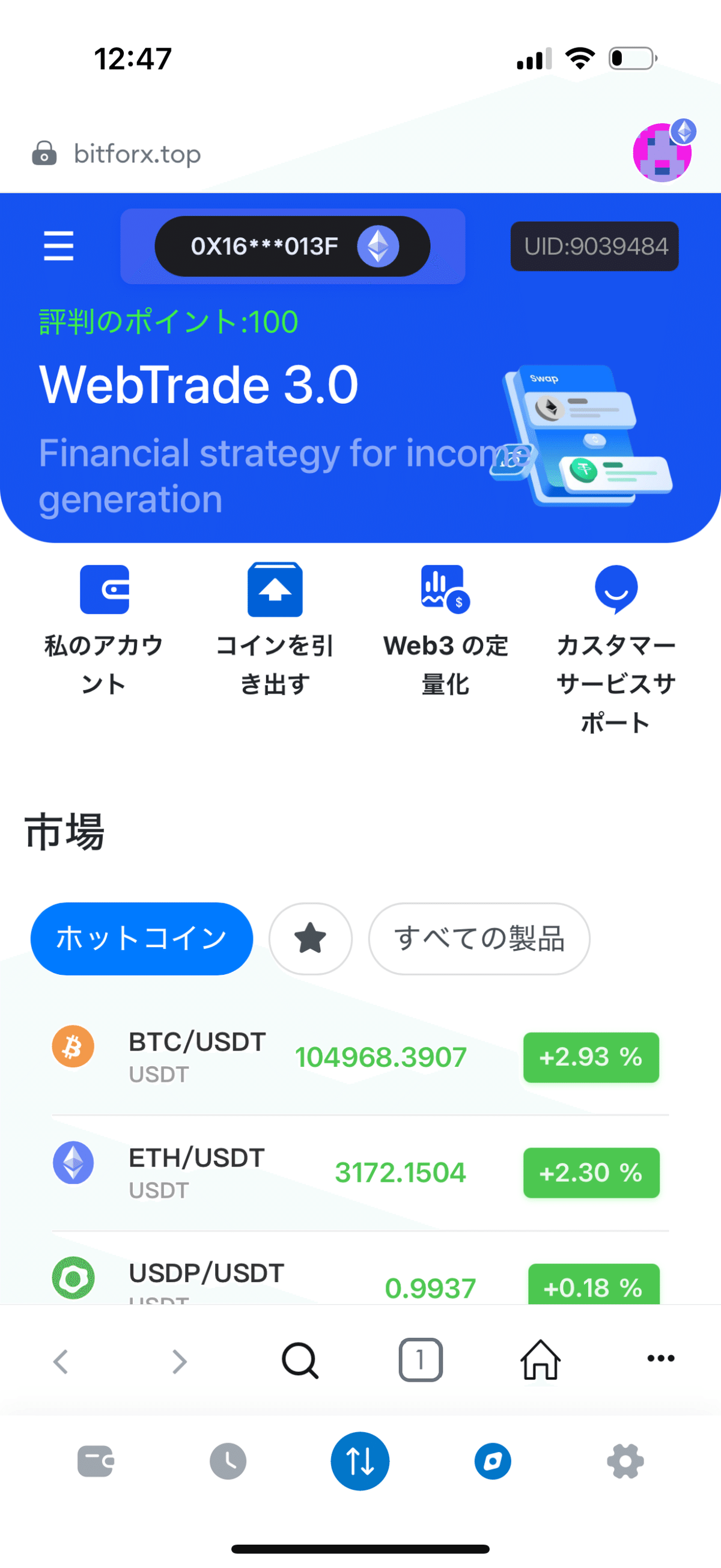Select the ホットコイン filter pill
721x1568 pixels.
point(141,939)
